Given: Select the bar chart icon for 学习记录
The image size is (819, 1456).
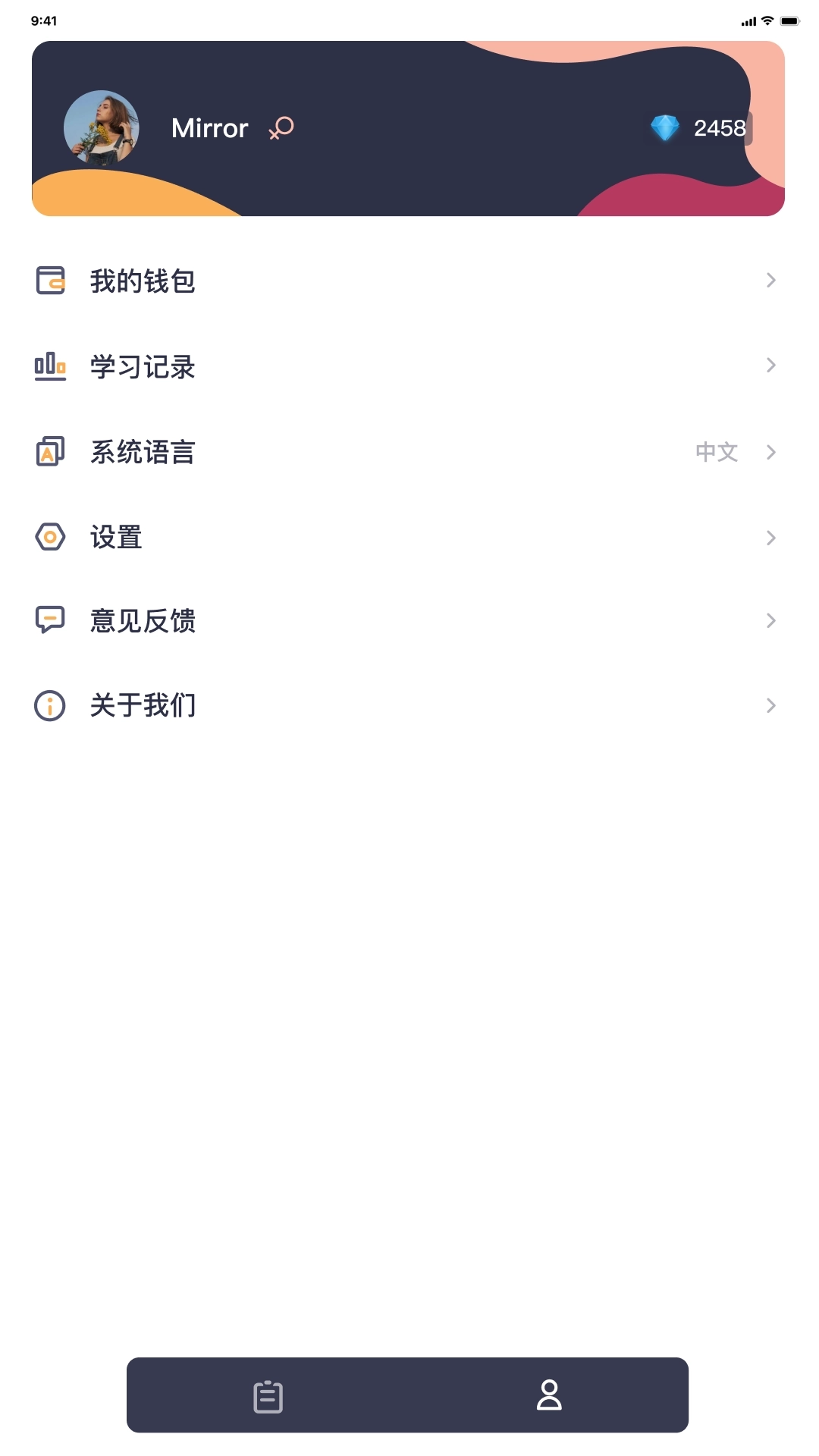Looking at the screenshot, I should pos(49,366).
